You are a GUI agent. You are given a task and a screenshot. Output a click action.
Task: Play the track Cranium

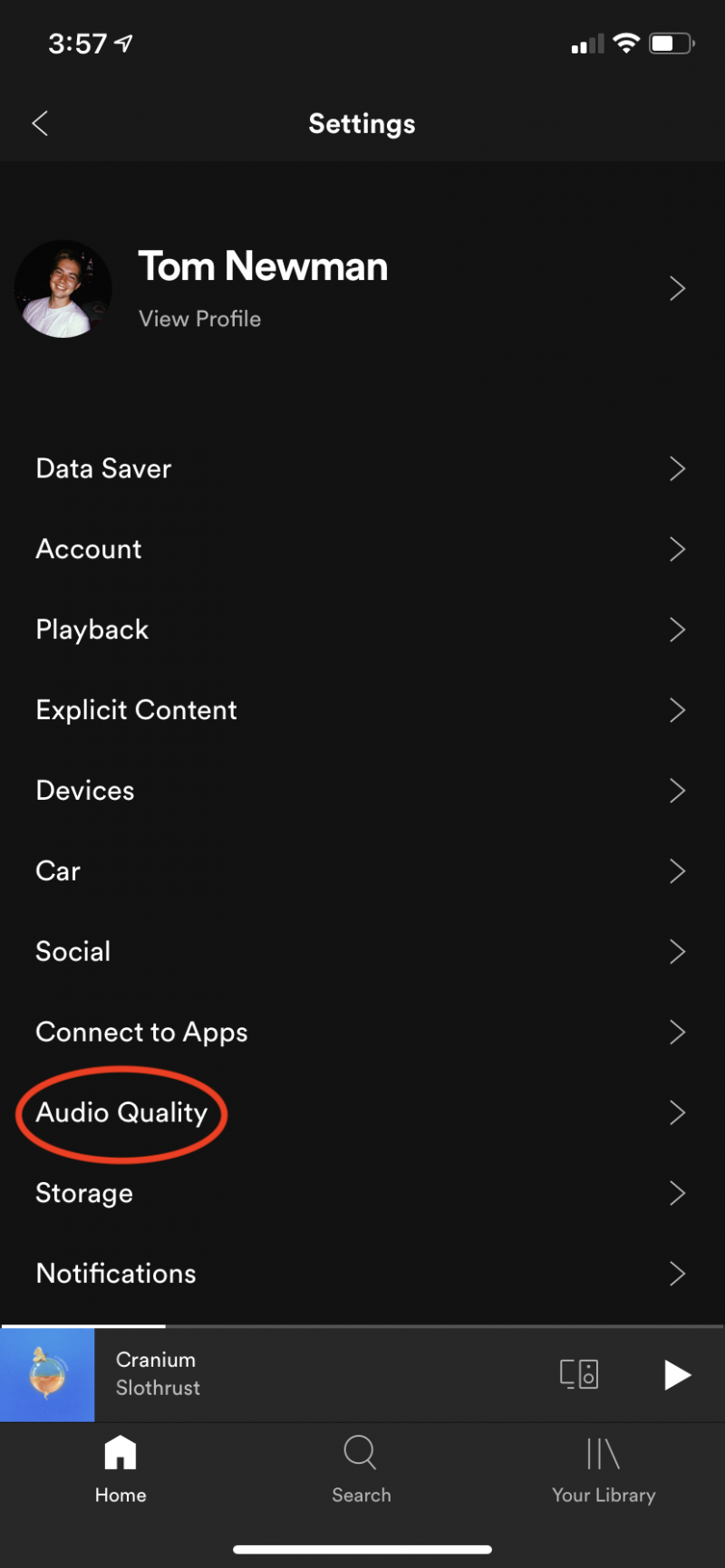pos(676,1374)
